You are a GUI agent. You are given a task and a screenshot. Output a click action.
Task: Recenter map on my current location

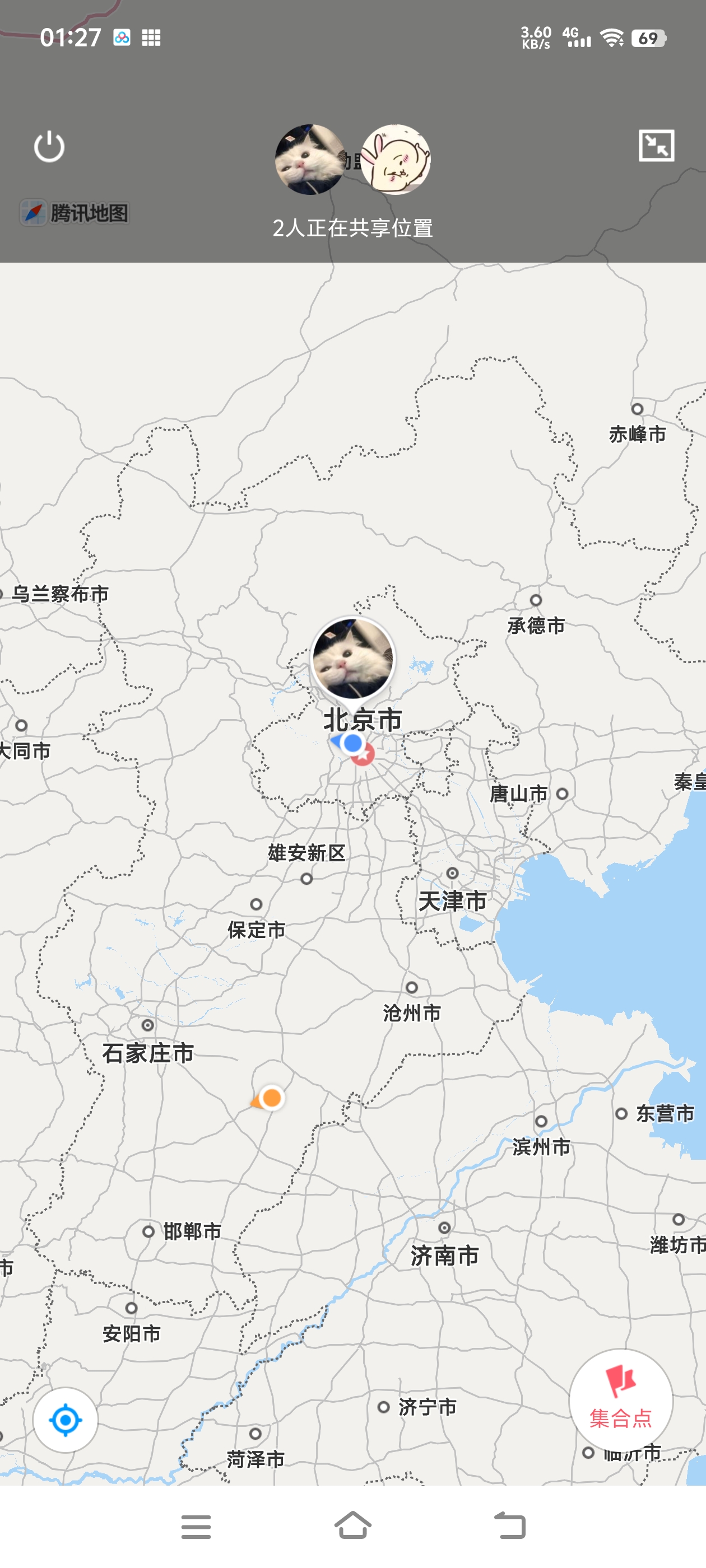(66, 1420)
